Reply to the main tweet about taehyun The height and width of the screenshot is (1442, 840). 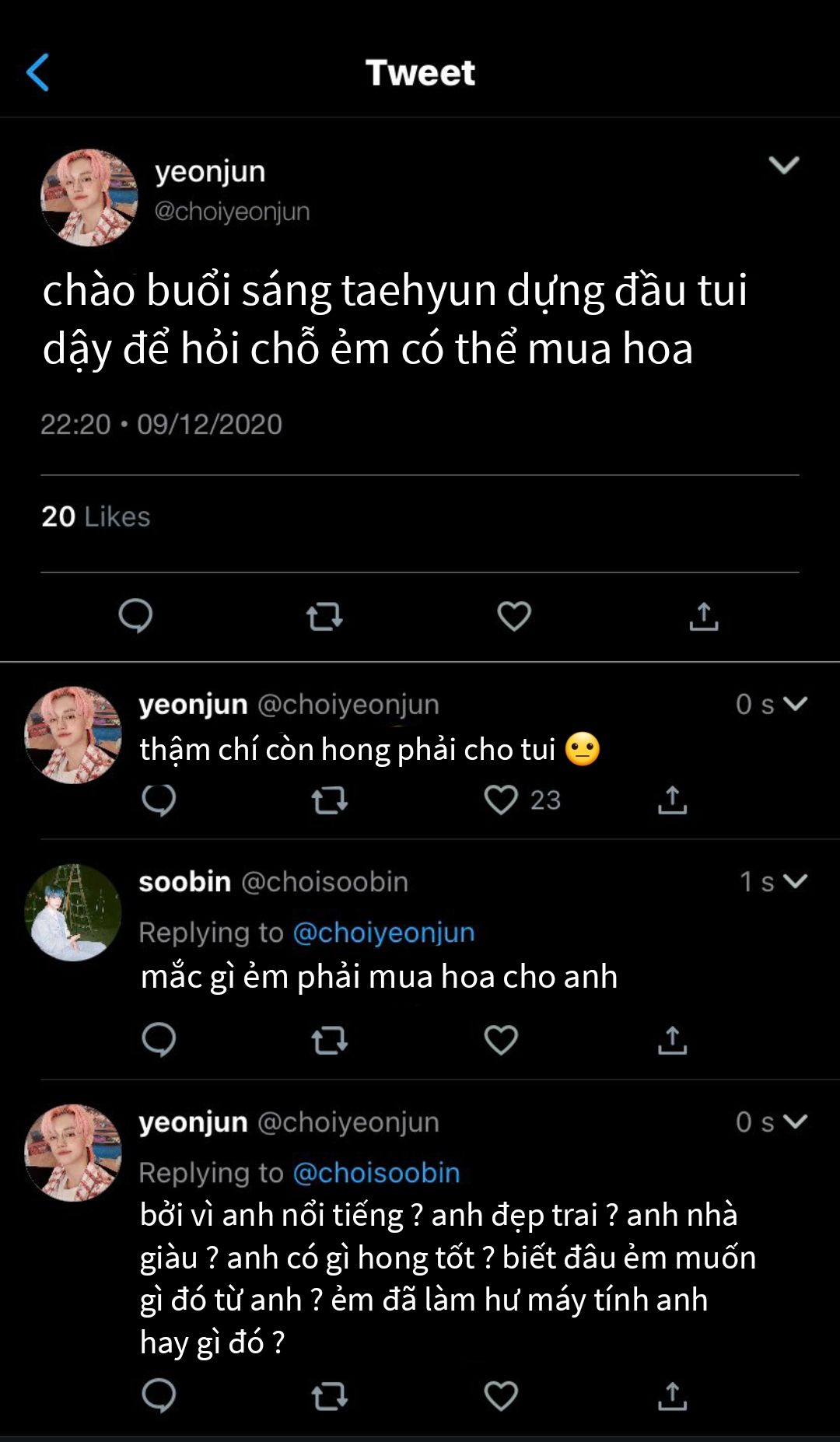(x=135, y=616)
